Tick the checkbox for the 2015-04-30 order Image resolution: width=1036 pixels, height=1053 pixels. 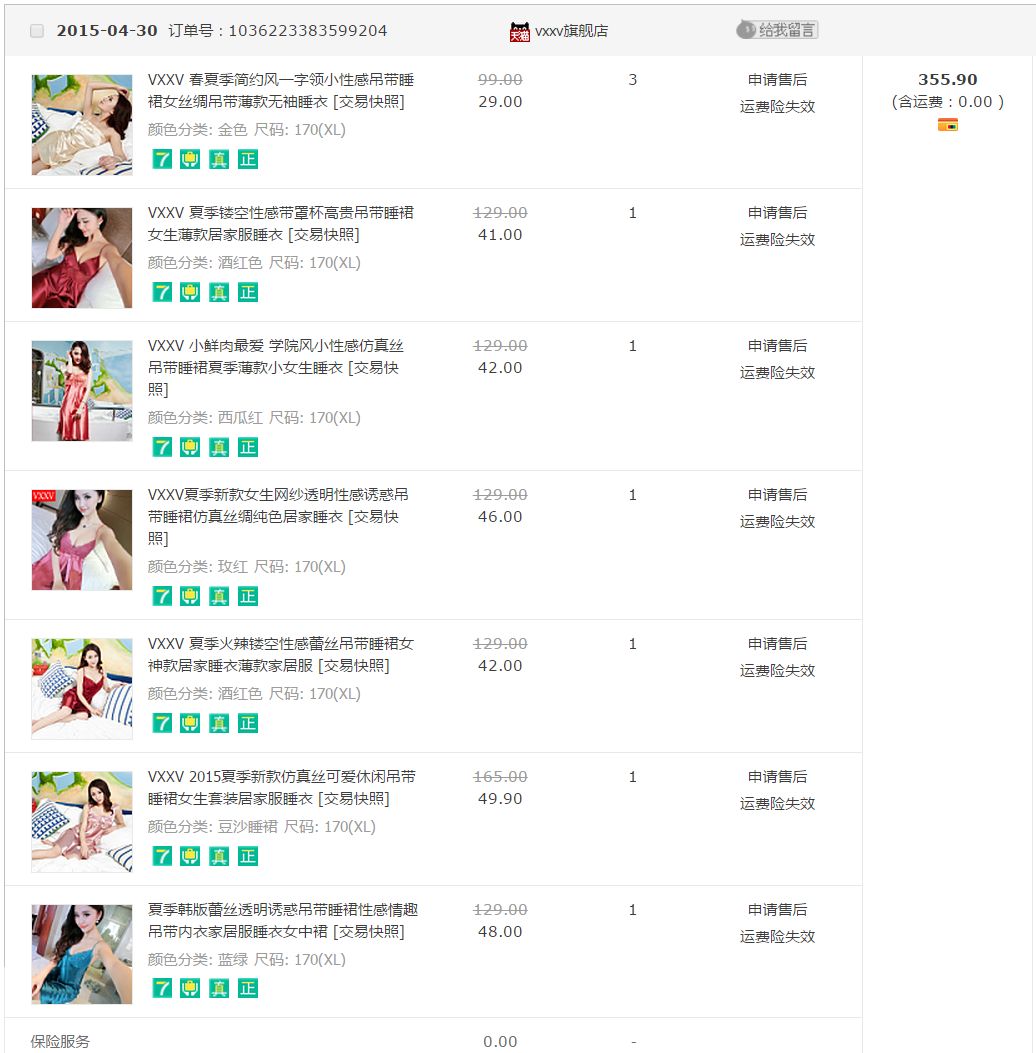point(37,31)
